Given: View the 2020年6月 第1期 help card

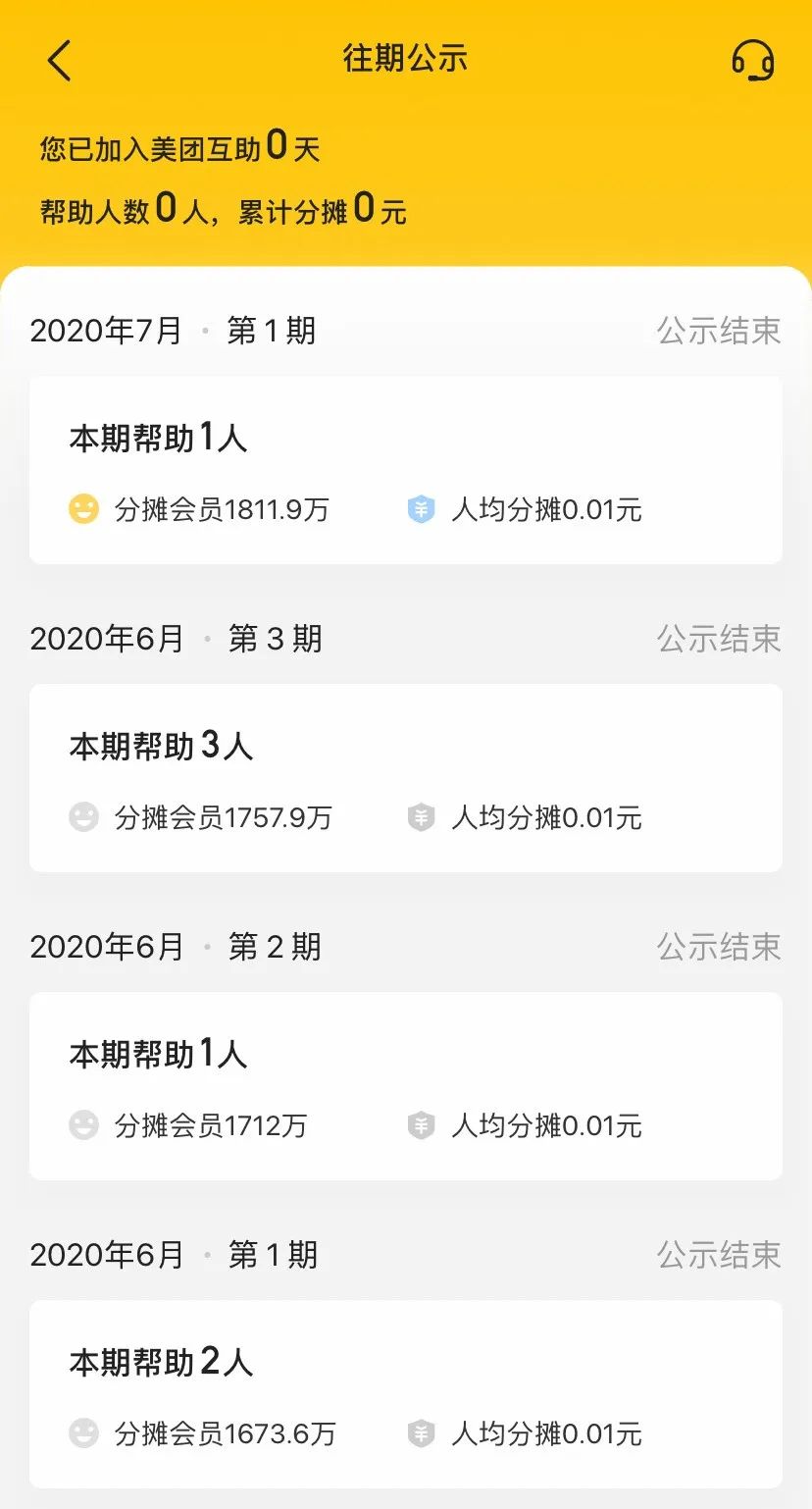Looking at the screenshot, I should click(406, 1394).
